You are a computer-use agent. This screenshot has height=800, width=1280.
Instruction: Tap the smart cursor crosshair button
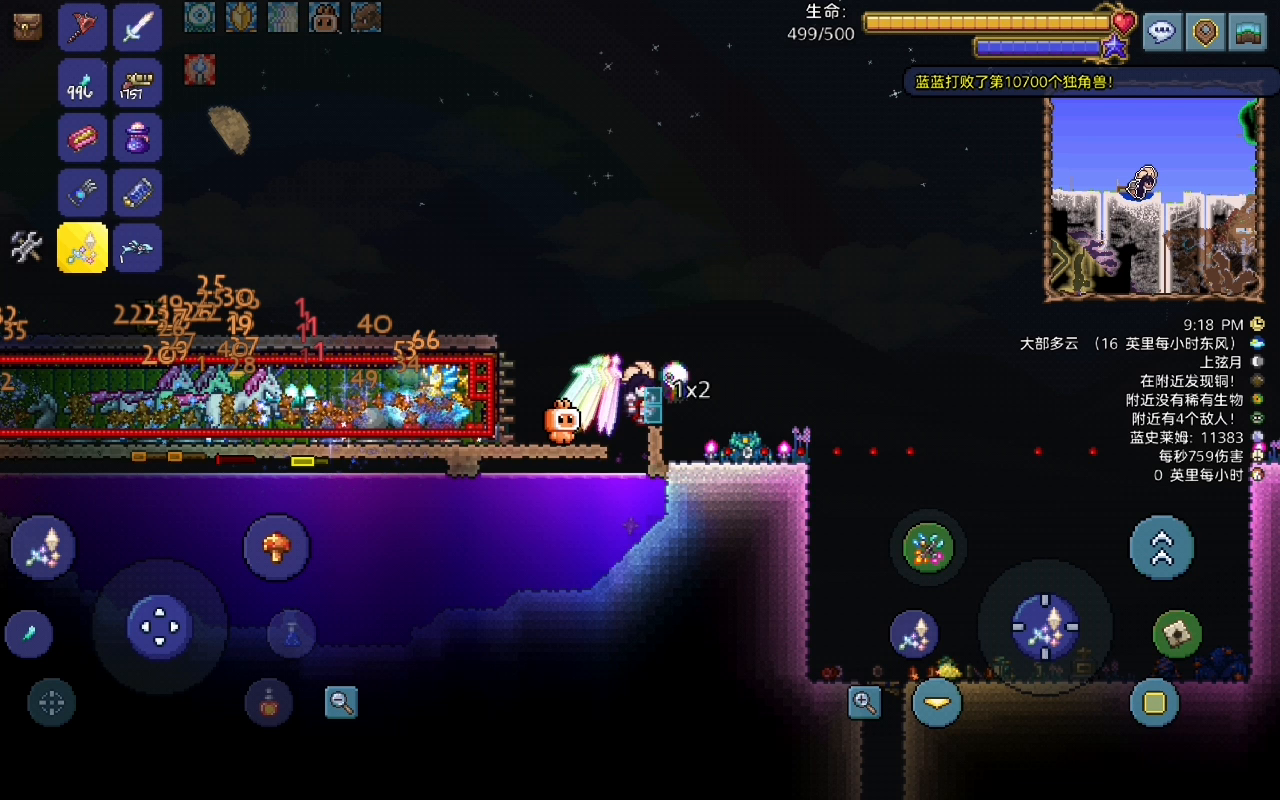tap(51, 702)
